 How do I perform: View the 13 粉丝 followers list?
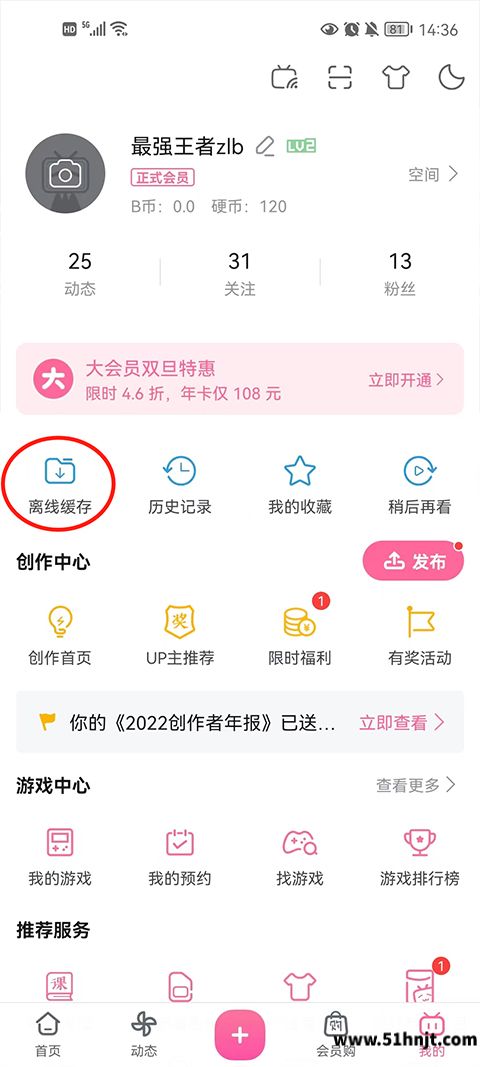(400, 274)
